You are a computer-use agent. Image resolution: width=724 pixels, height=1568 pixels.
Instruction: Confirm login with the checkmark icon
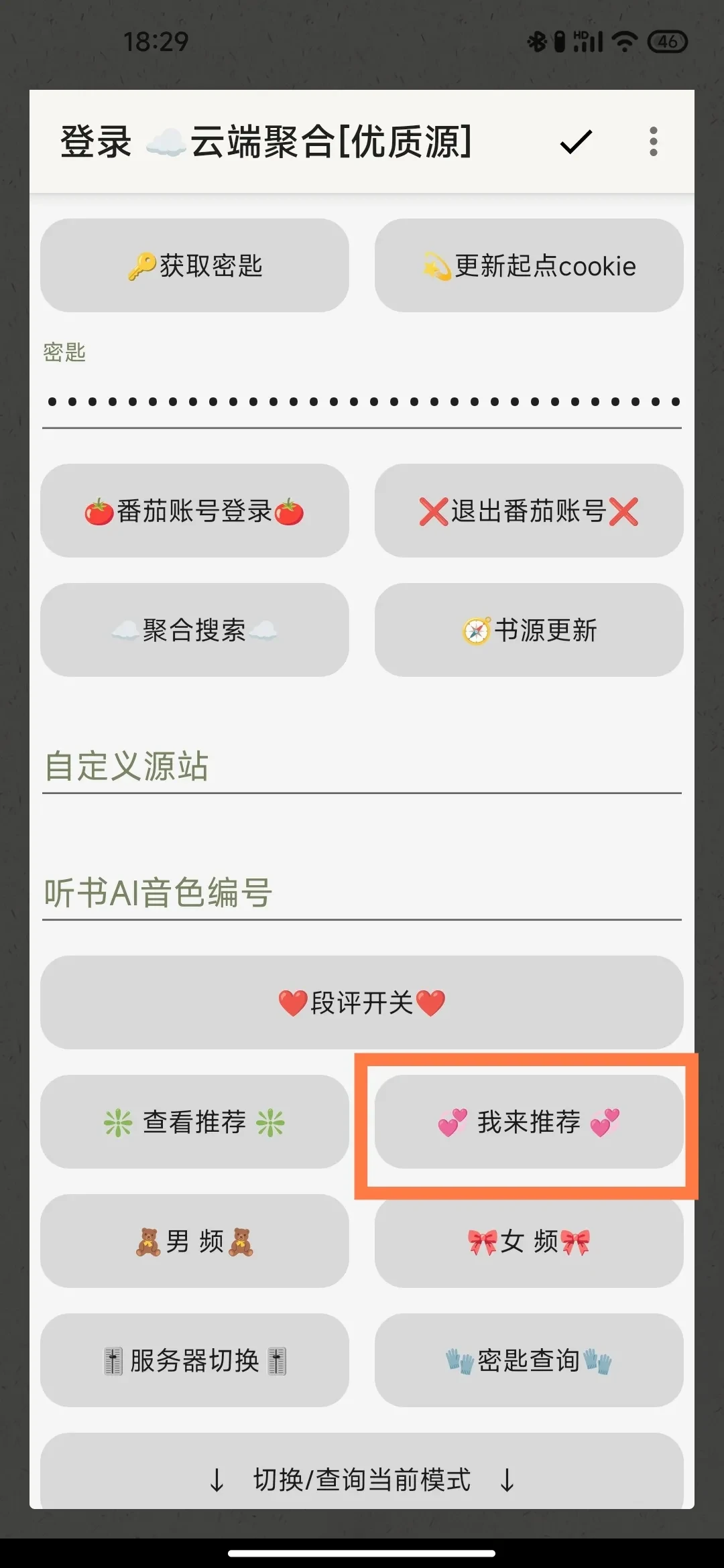(x=576, y=141)
